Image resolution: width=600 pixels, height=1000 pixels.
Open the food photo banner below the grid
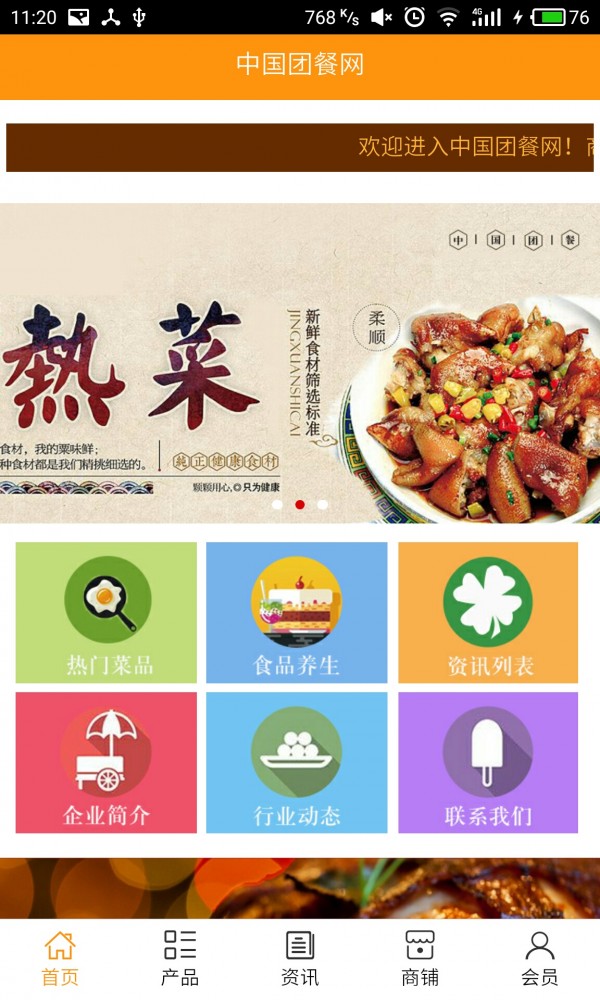click(300, 888)
